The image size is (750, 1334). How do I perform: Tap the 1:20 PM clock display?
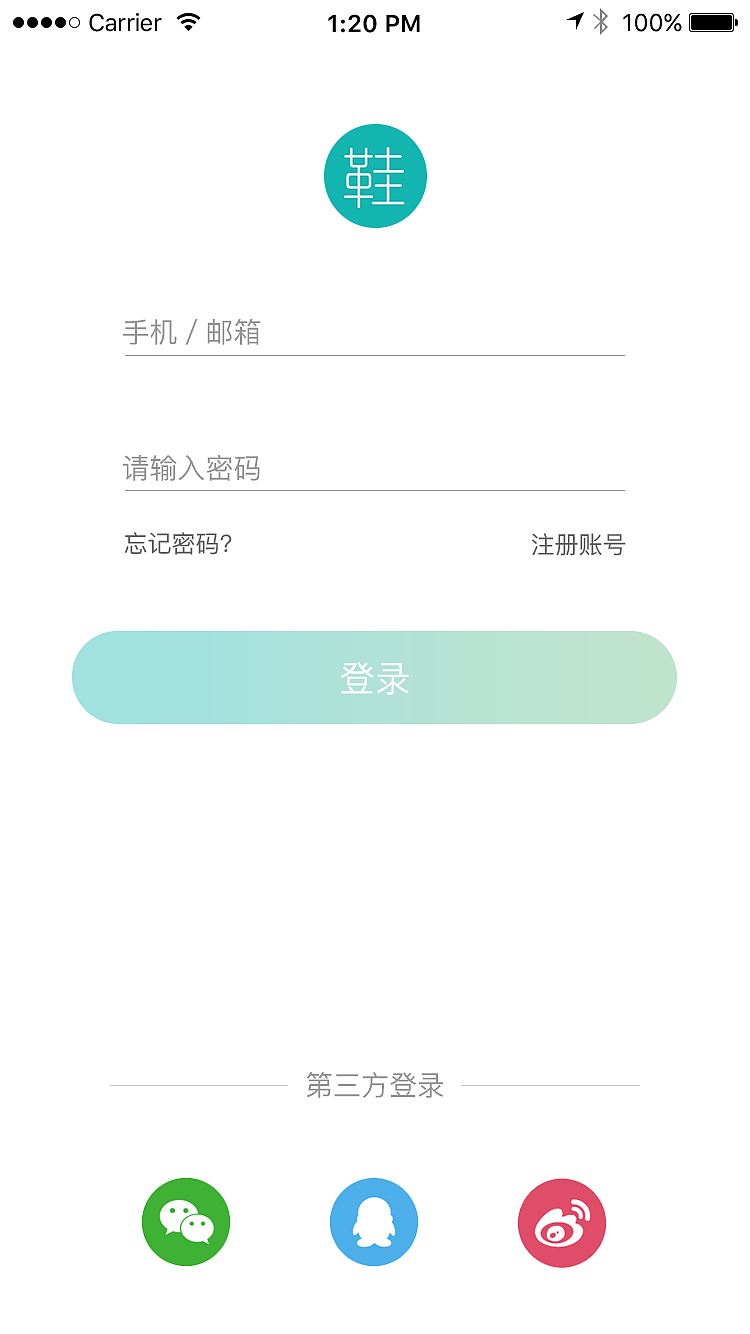[x=374, y=22]
